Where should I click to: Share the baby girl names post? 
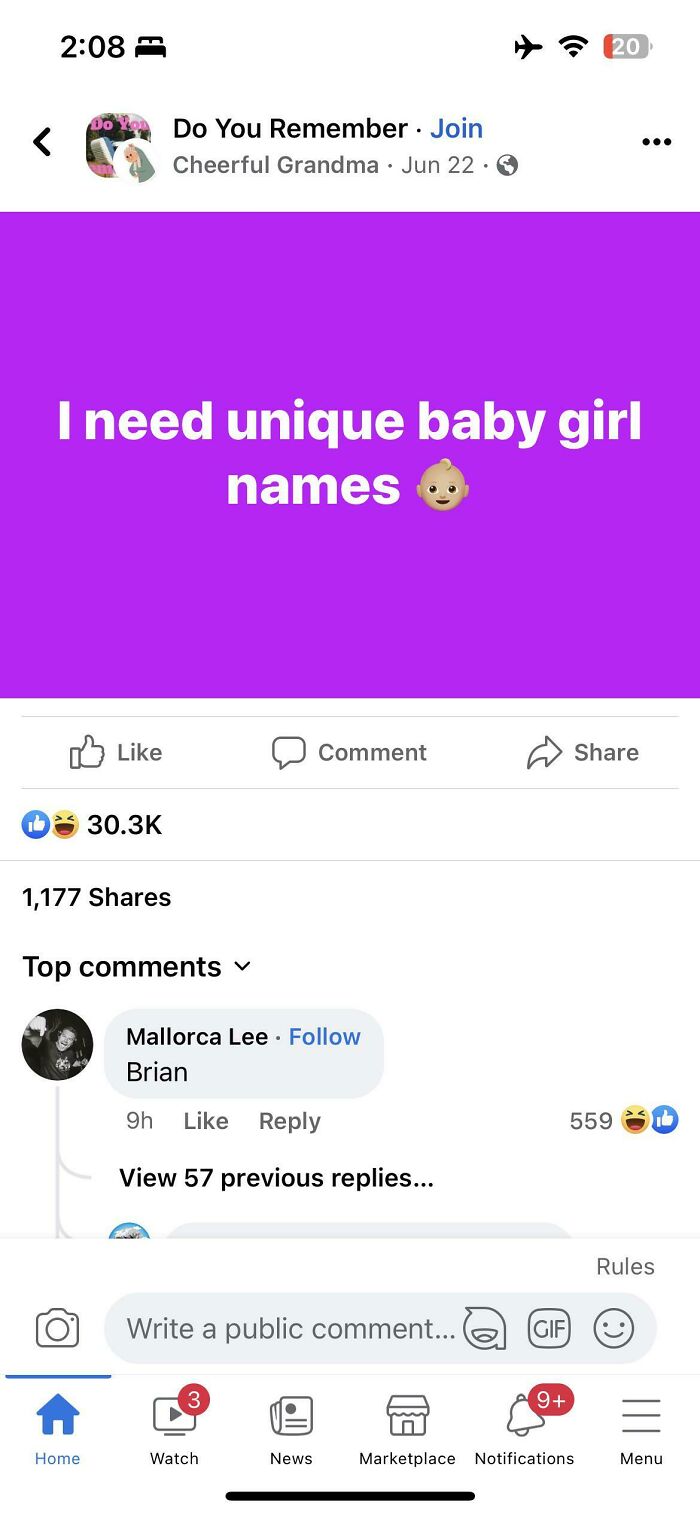pyautogui.click(x=582, y=752)
